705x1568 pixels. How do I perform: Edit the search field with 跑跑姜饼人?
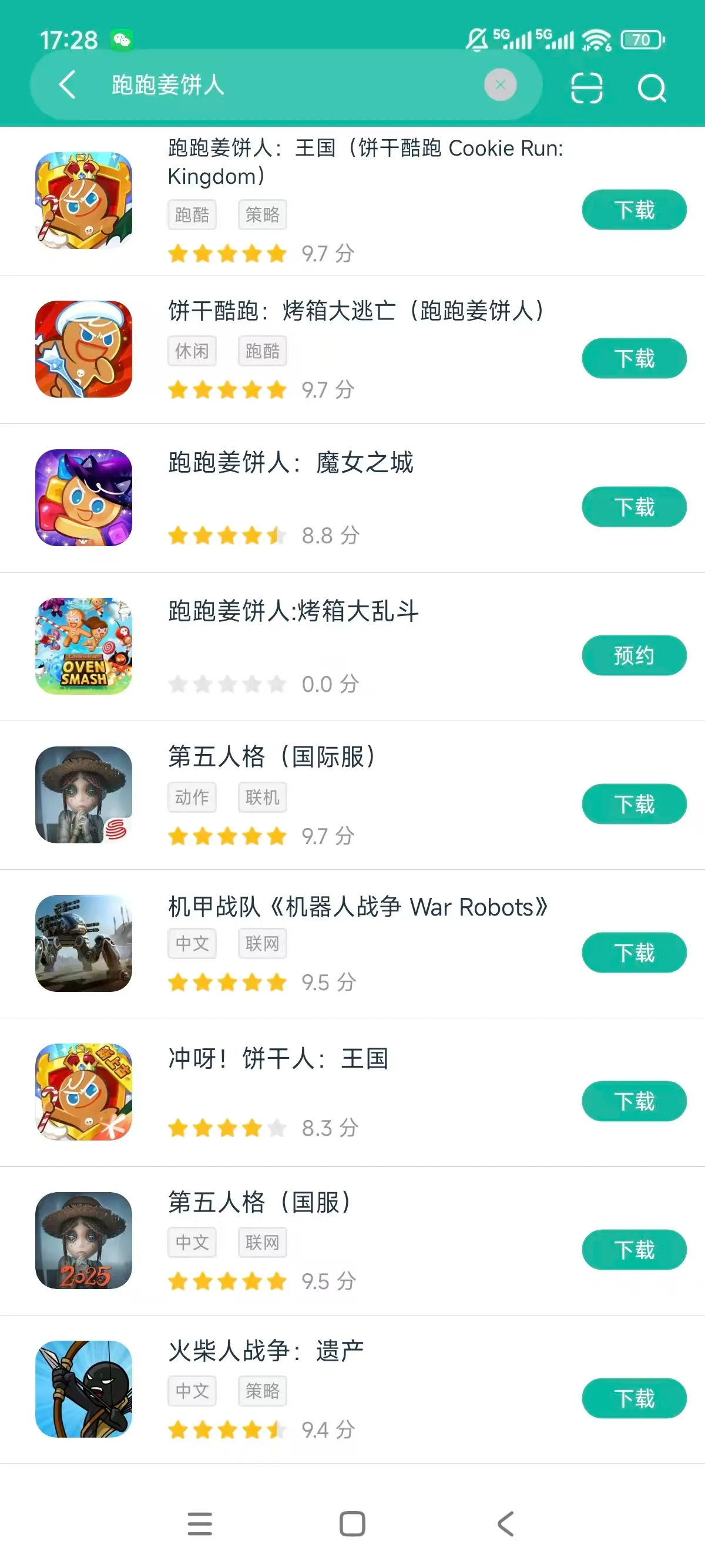click(x=292, y=85)
